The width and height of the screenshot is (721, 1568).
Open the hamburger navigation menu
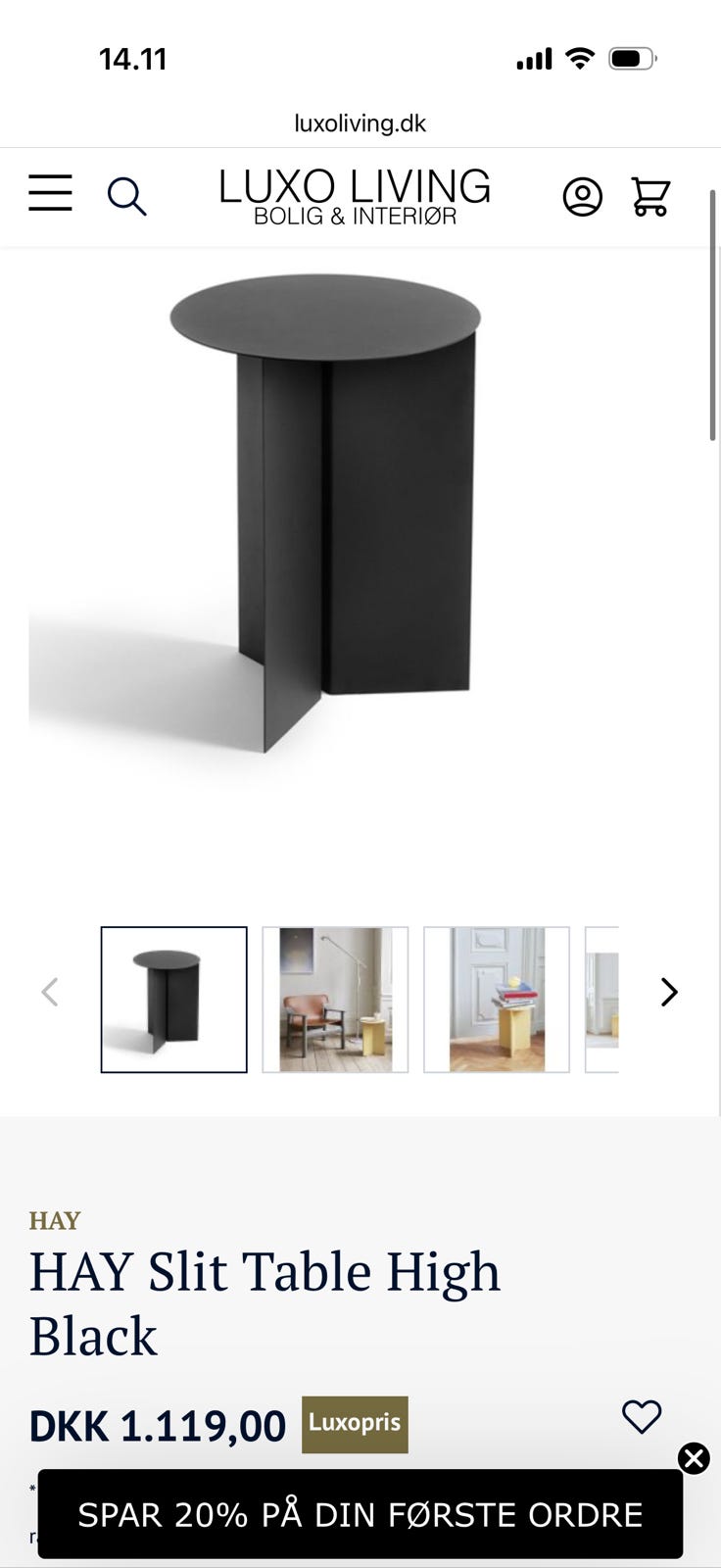(x=50, y=195)
